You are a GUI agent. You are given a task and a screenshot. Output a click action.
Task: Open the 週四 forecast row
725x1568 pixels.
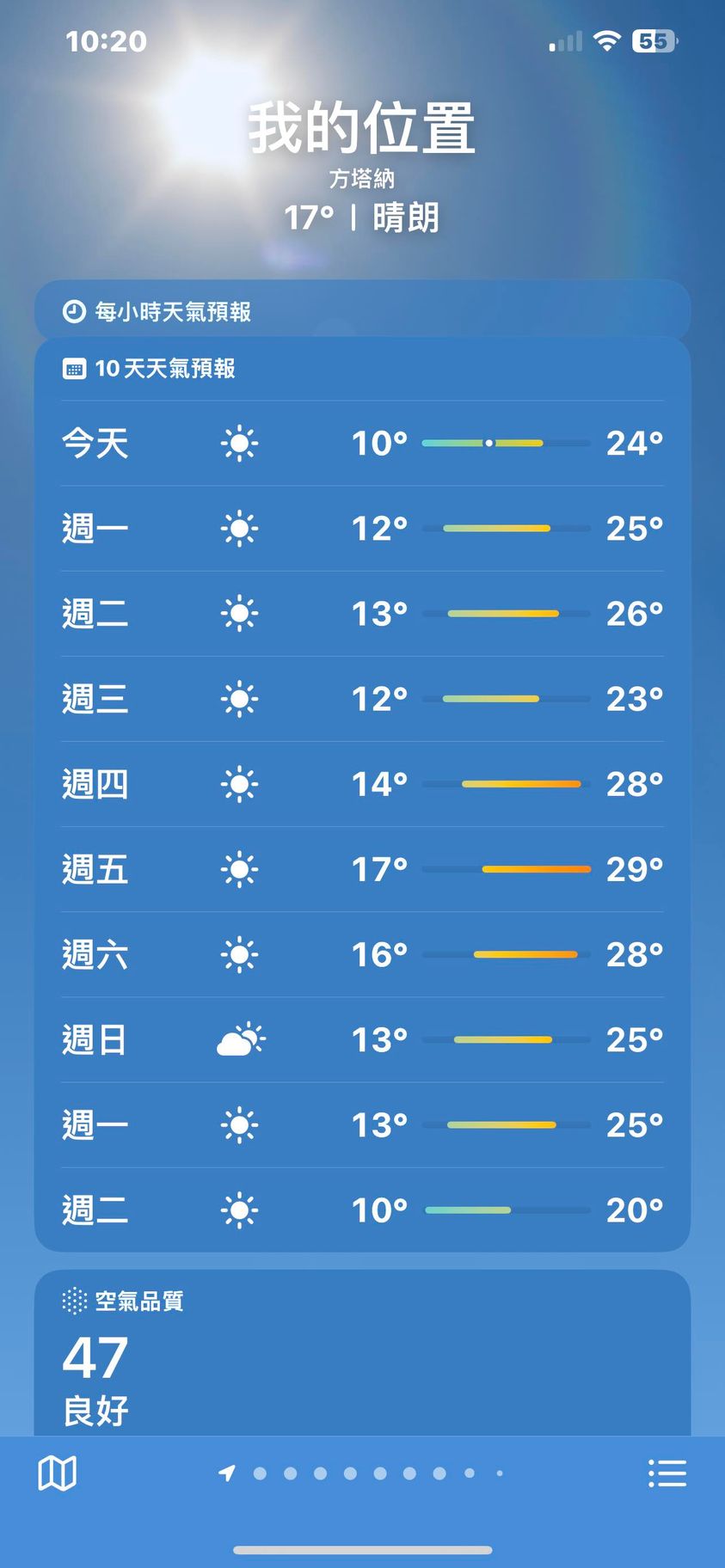(362, 784)
